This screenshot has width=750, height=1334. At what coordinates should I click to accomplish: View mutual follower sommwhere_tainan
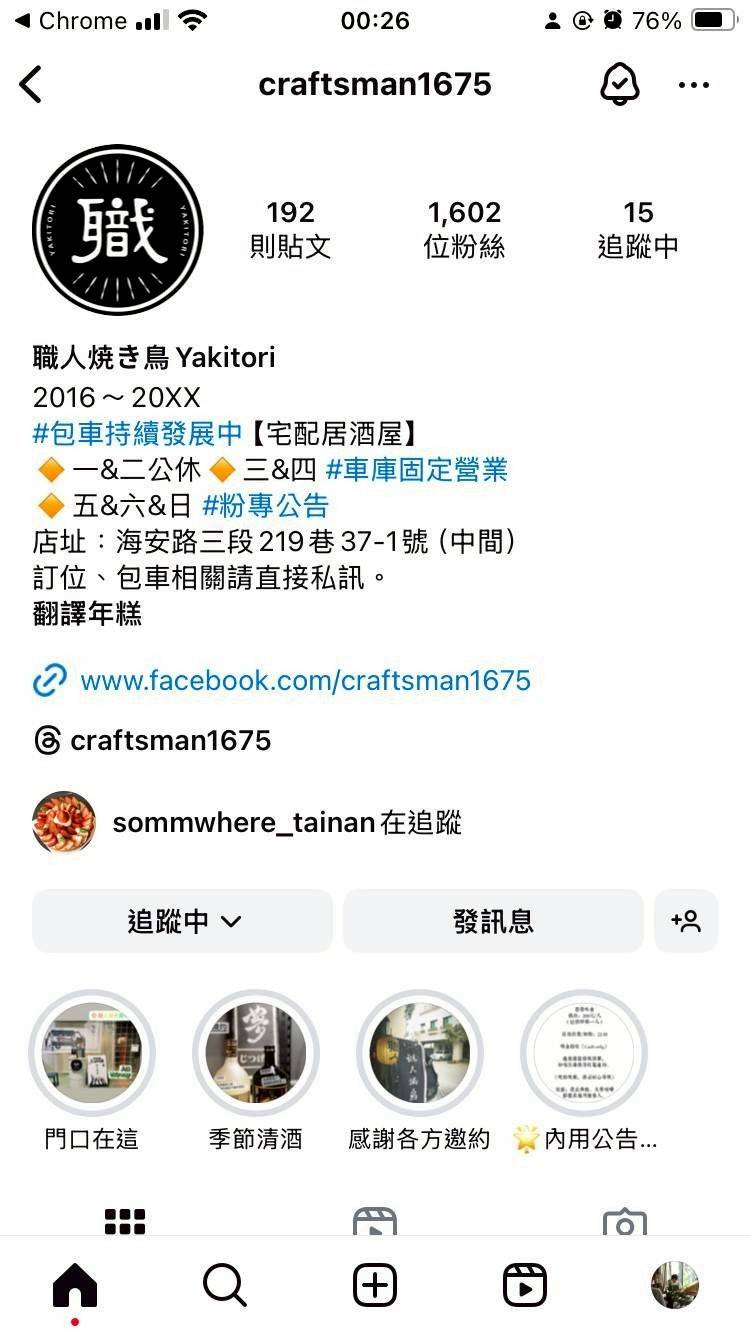pos(285,823)
